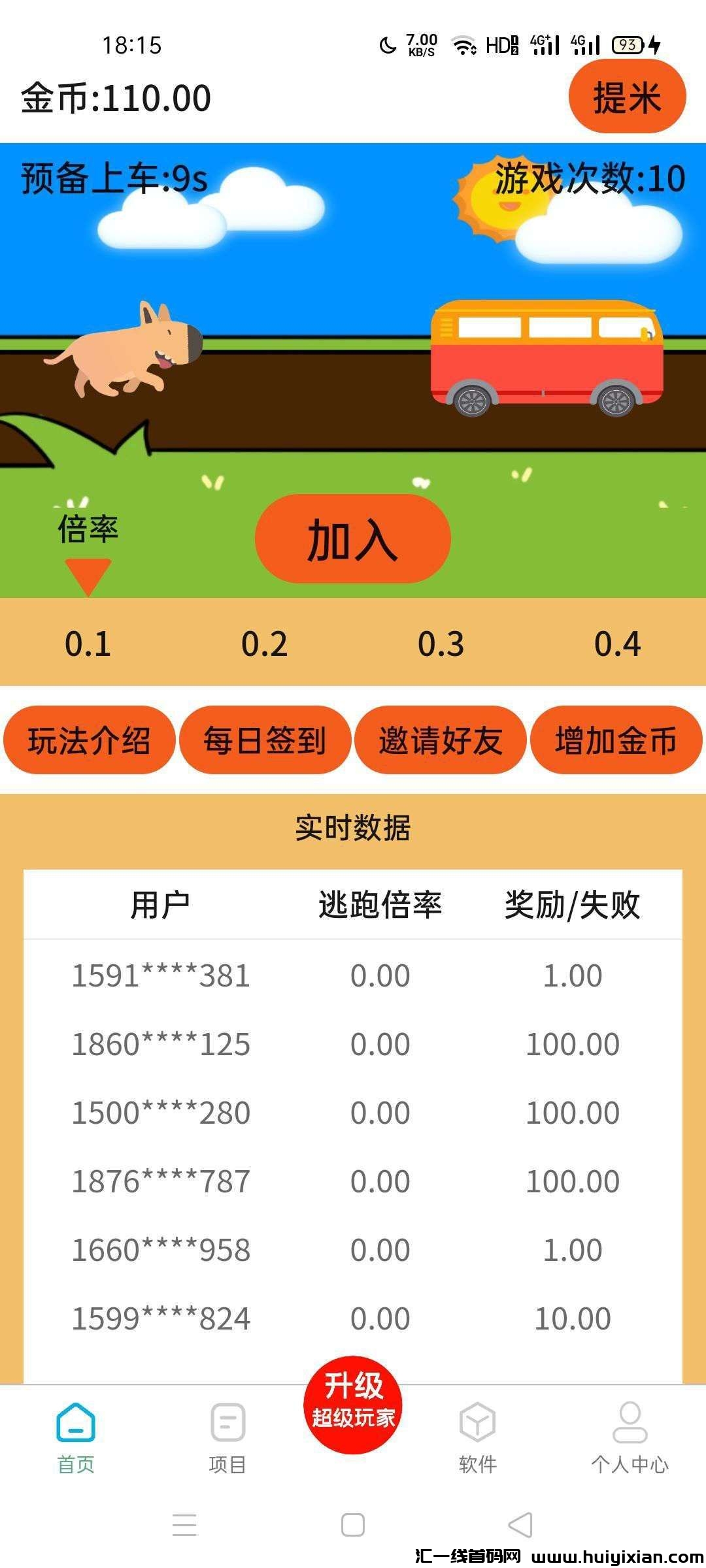Tap the system back button
706x1568 pixels.
(x=521, y=1525)
